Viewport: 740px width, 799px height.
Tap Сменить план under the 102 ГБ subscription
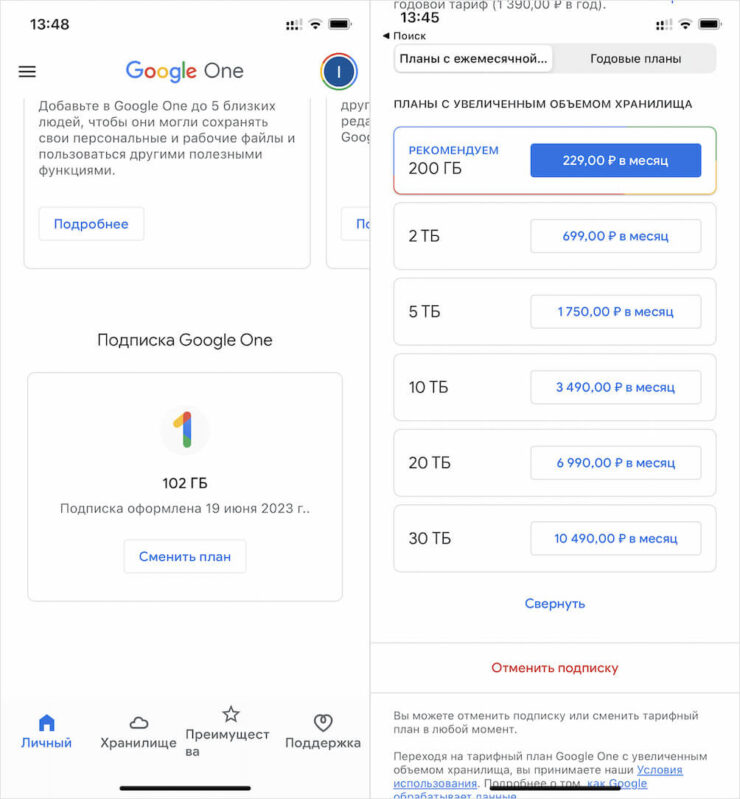[x=185, y=556]
